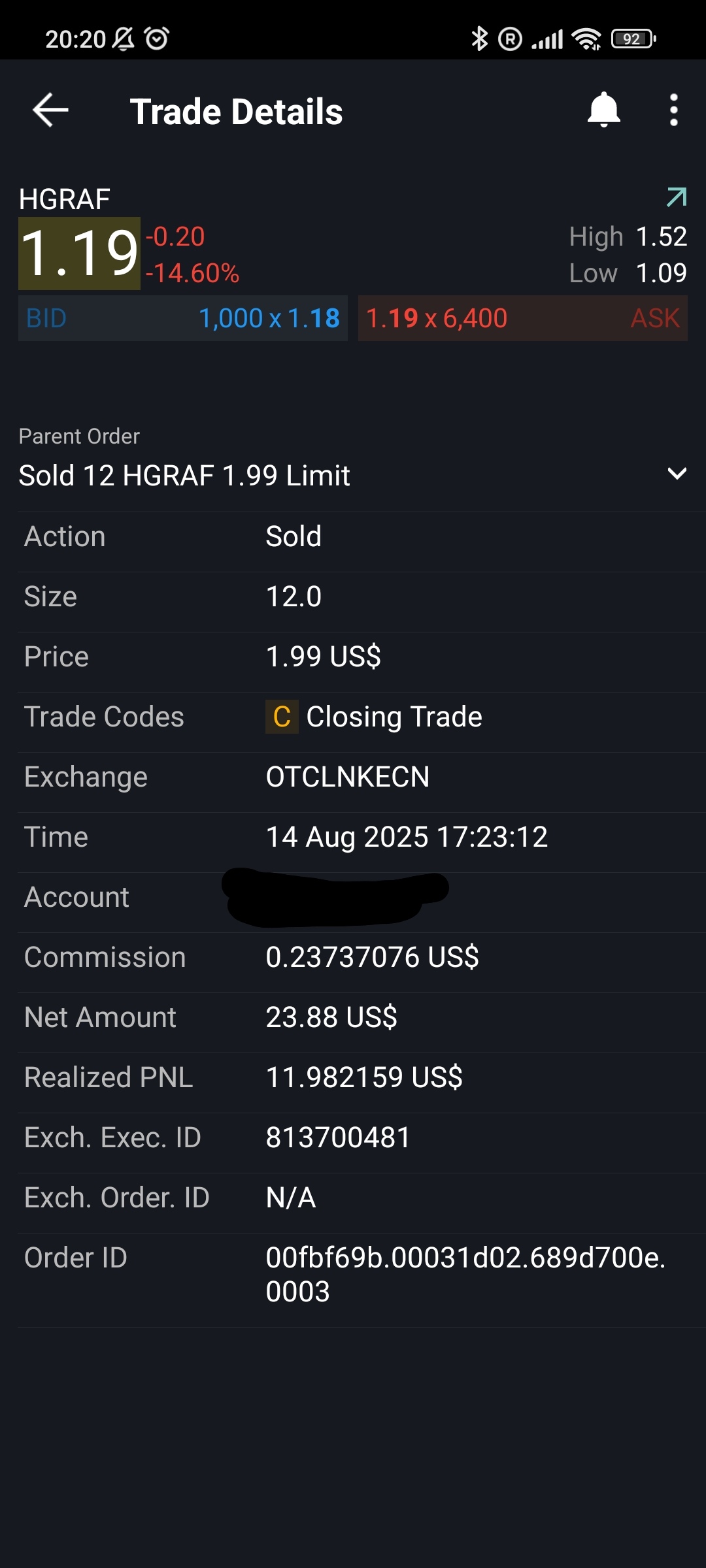Screen dimensions: 706x1568
Task: Tap the ASK 1.19 x 6,400 box
Action: coord(522,319)
